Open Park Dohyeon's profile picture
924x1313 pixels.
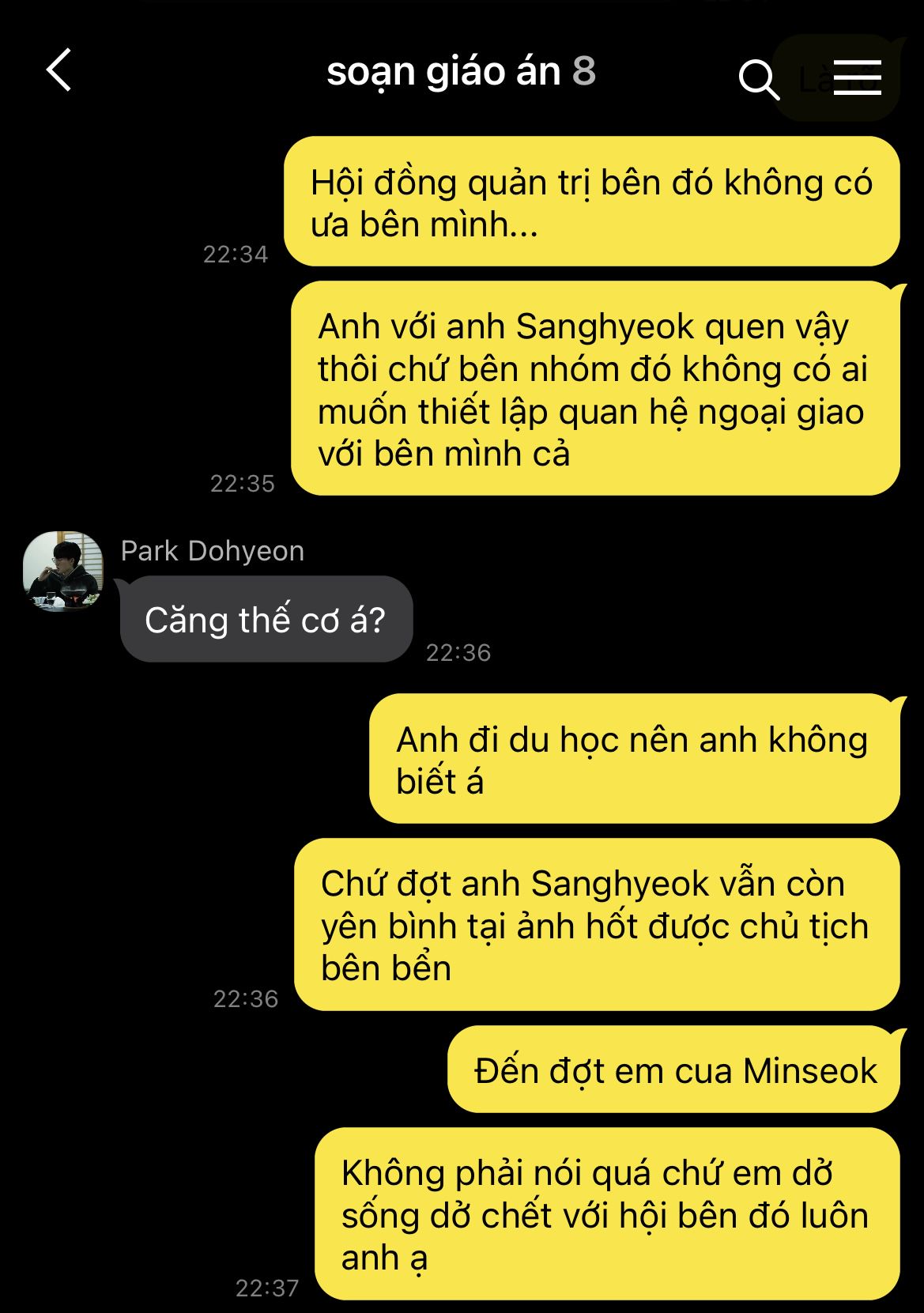pos(63,571)
